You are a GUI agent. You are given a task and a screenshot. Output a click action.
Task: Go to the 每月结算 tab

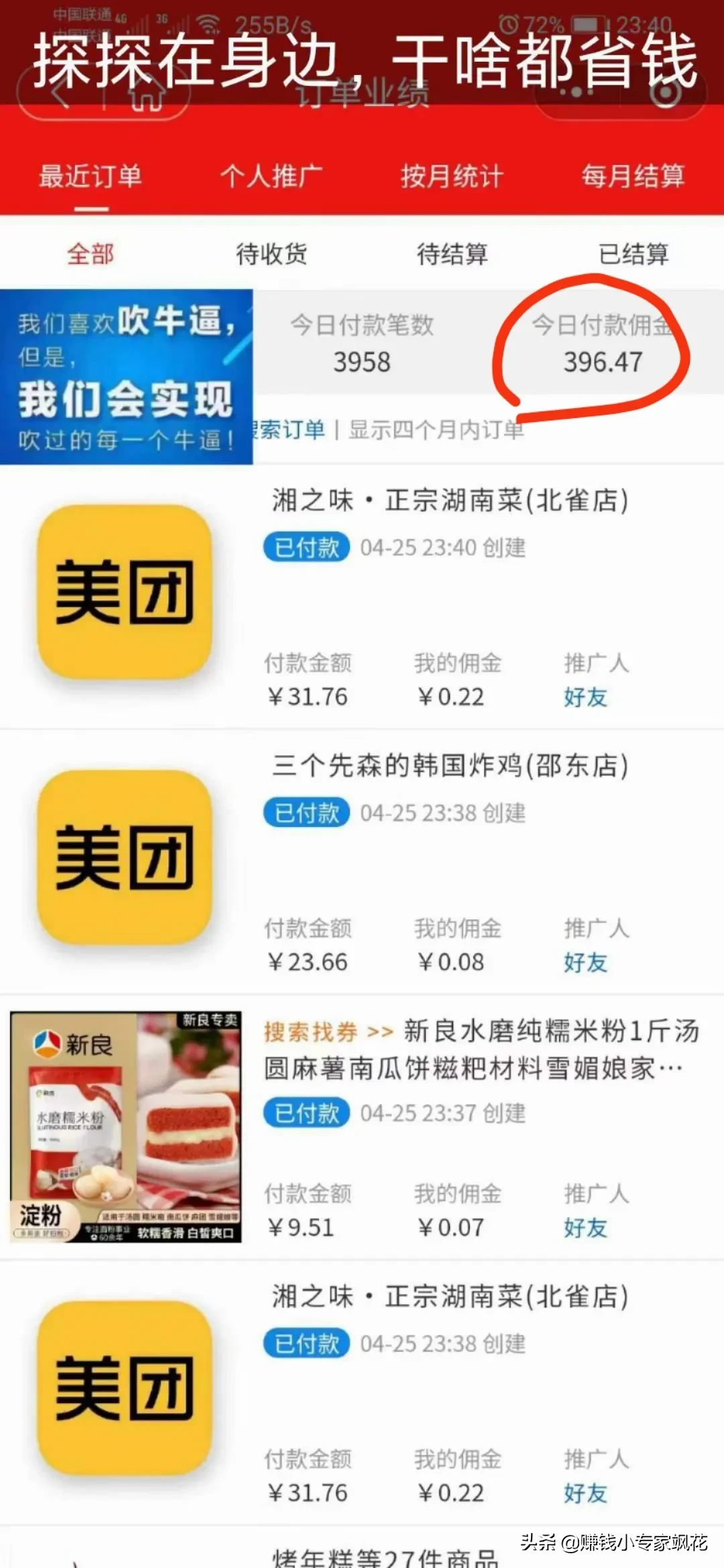click(x=633, y=176)
